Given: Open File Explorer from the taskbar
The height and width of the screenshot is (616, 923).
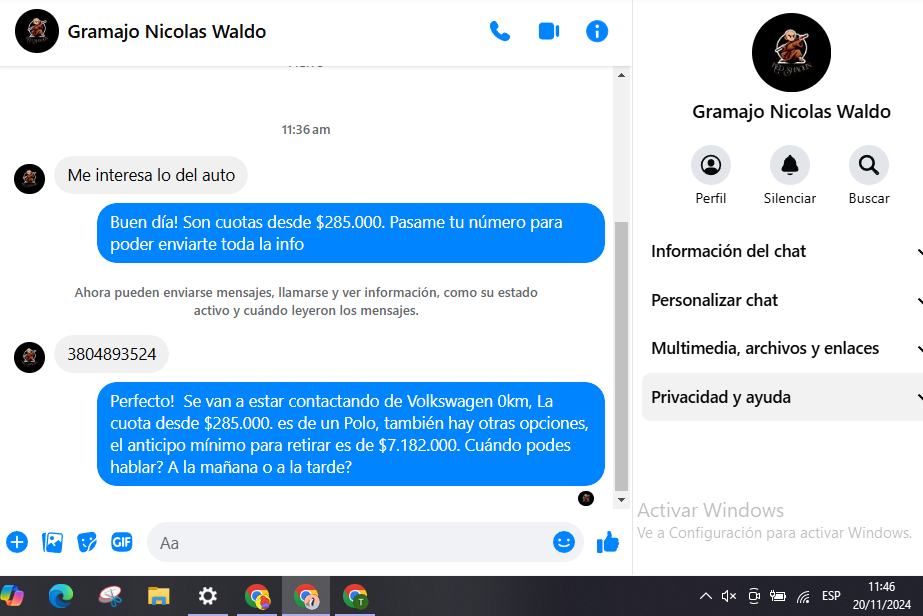Looking at the screenshot, I should (x=159, y=596).
